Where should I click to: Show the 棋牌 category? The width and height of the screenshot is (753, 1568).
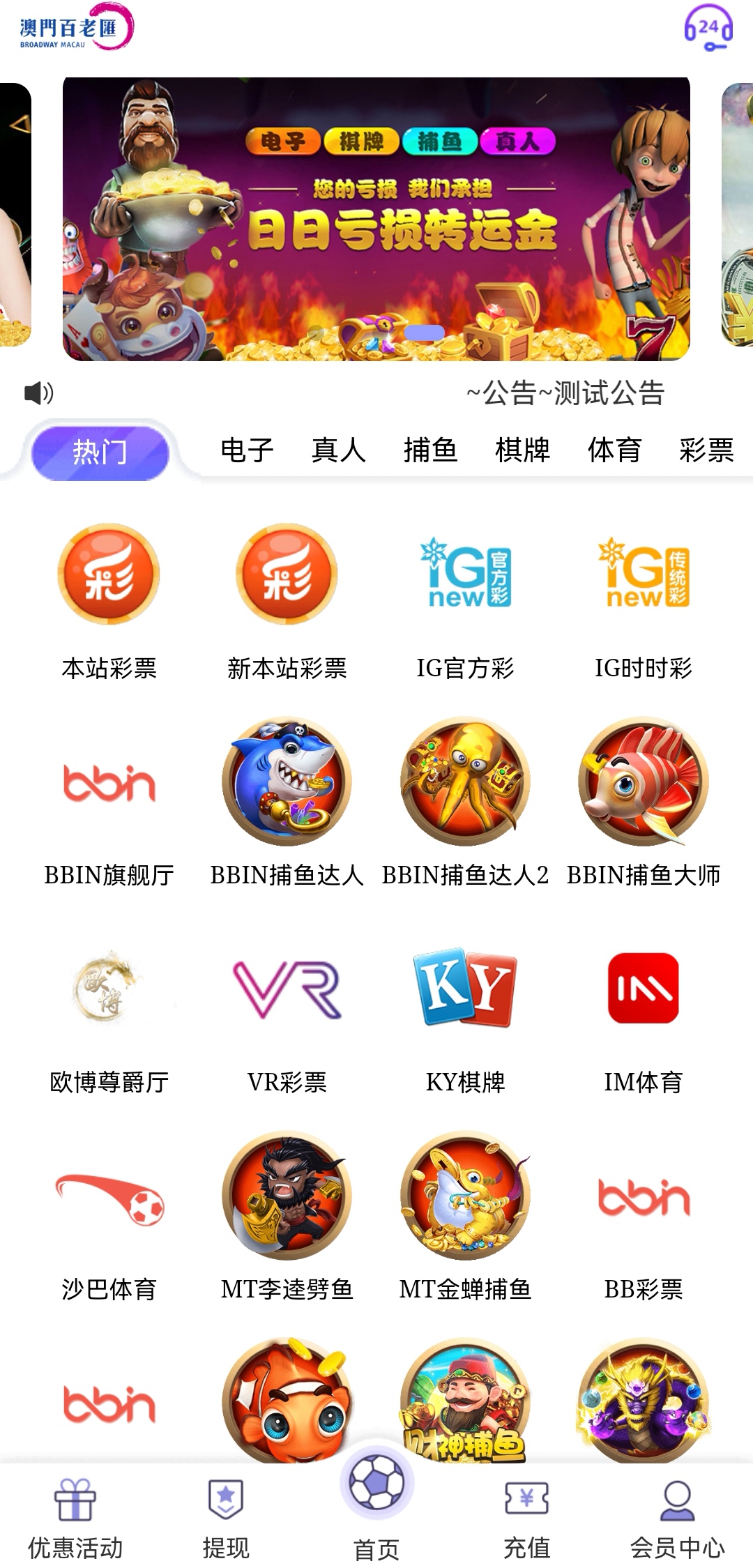[x=522, y=450]
